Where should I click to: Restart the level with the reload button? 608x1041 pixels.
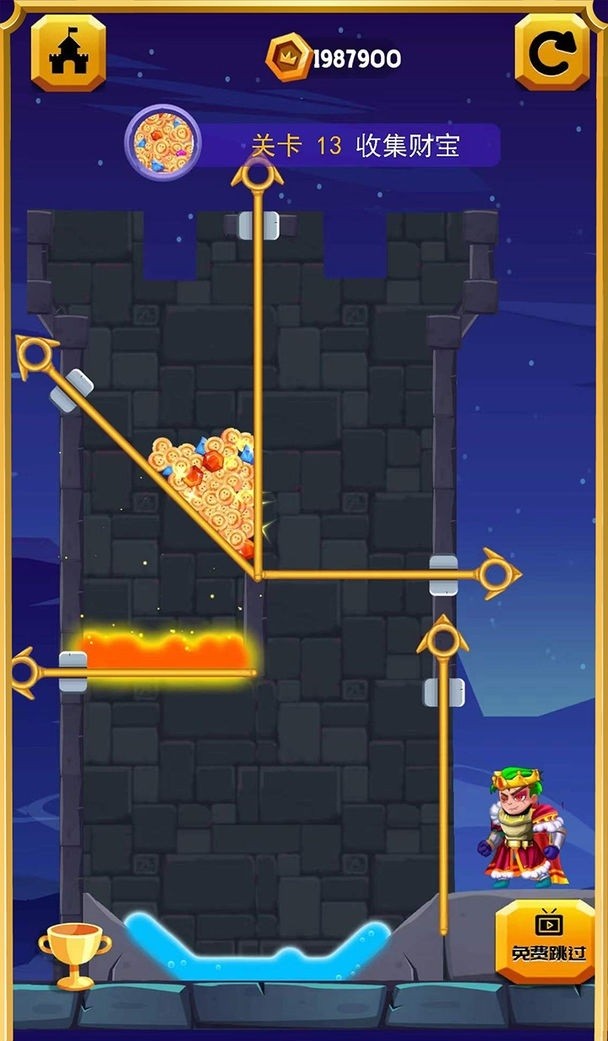click(x=551, y=53)
